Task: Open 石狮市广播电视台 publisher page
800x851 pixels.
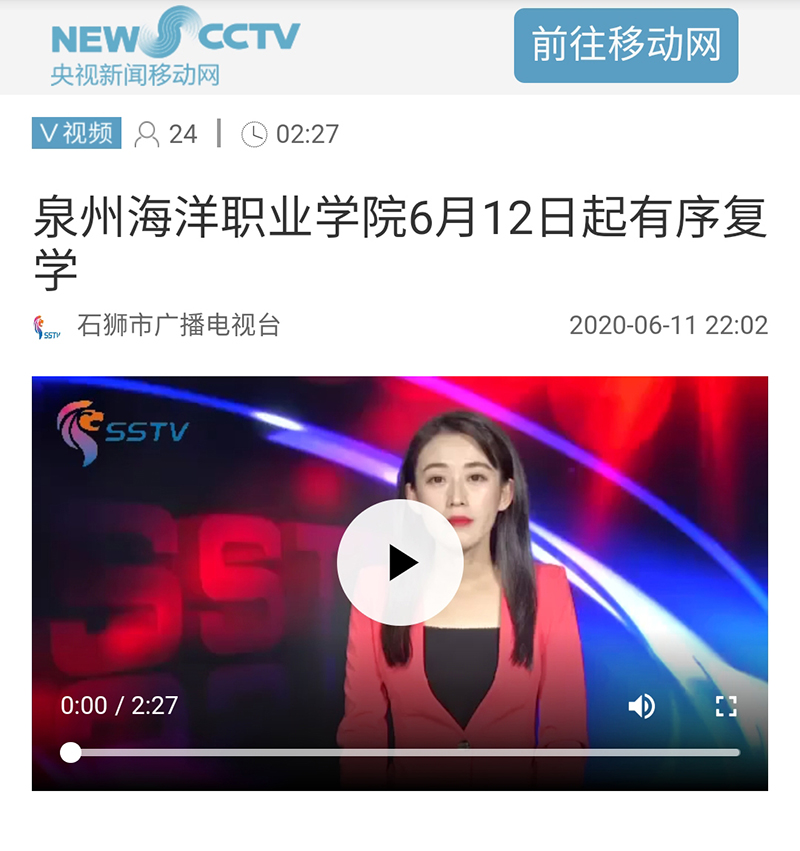Action: [x=178, y=325]
